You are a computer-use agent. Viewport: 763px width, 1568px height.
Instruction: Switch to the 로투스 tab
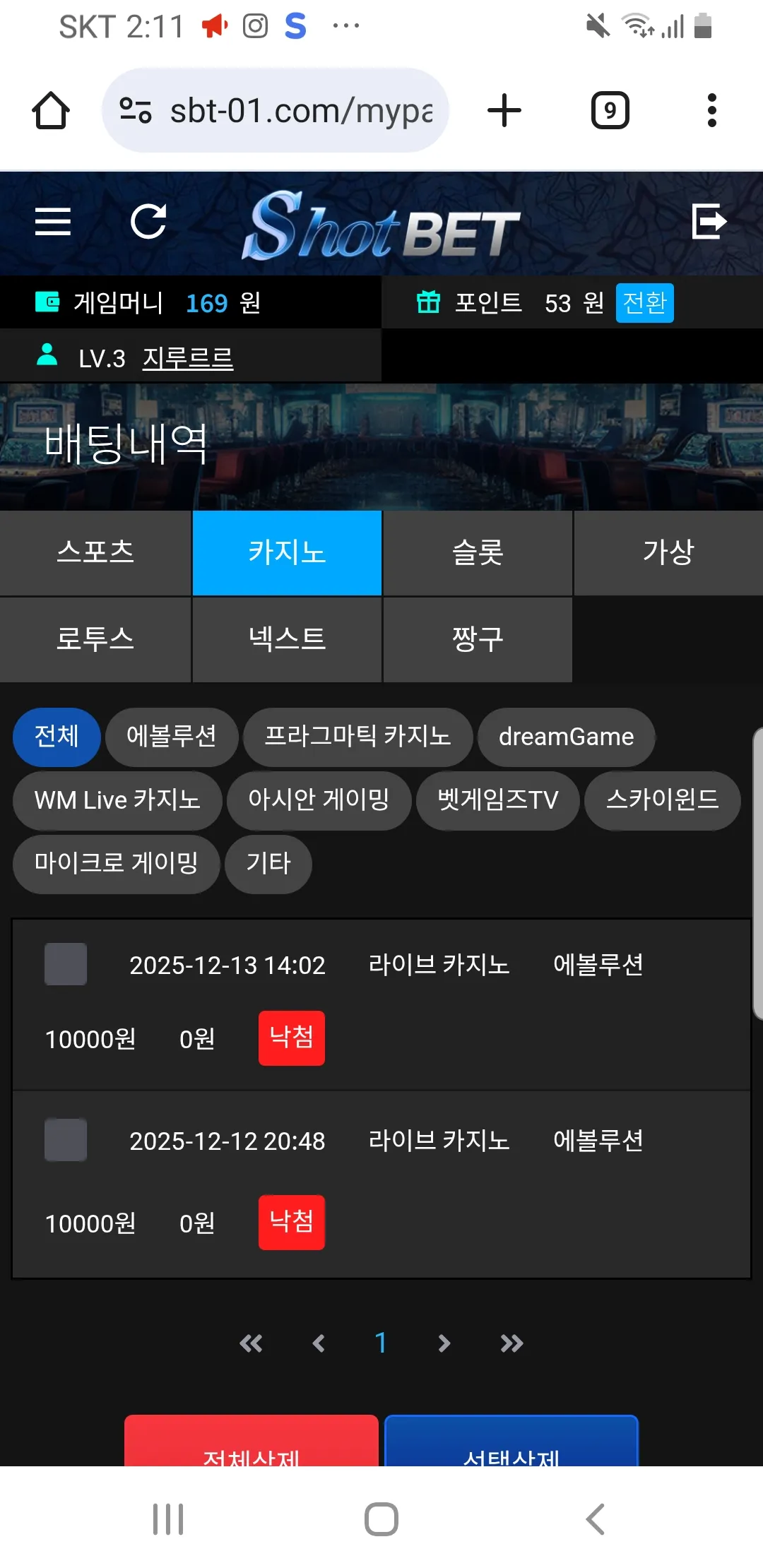[95, 639]
